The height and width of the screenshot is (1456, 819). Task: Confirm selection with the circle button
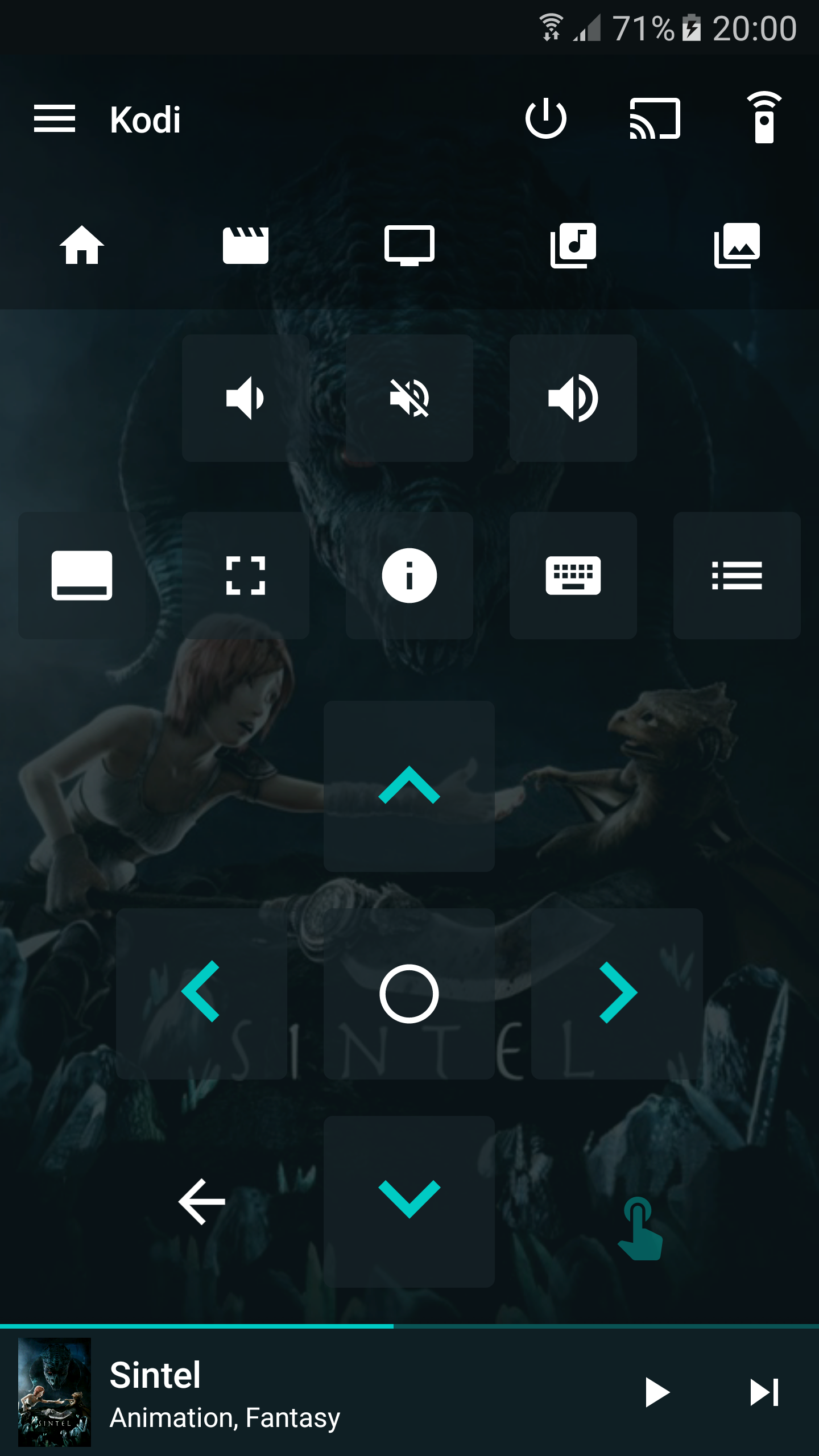409,994
